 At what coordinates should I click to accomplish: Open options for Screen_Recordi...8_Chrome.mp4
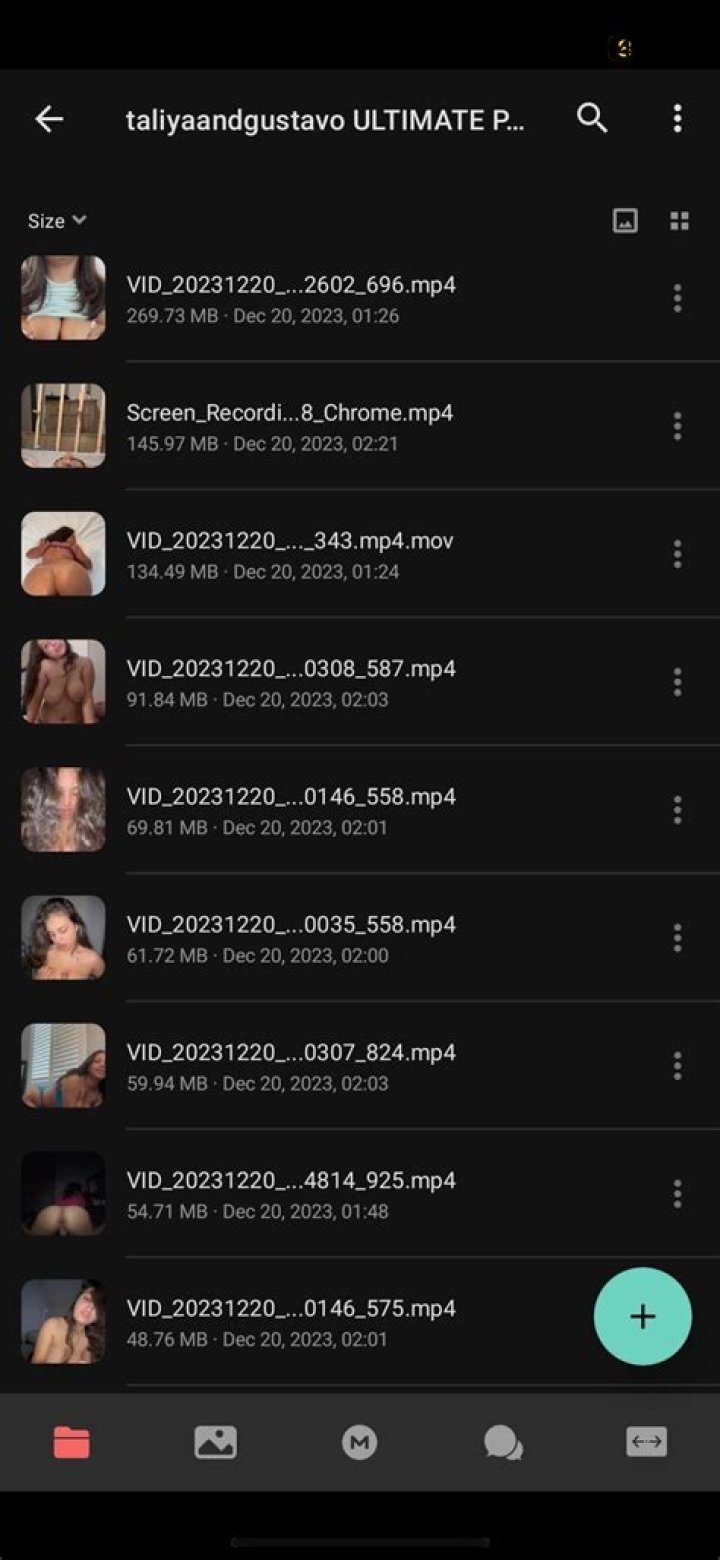[x=677, y=426]
